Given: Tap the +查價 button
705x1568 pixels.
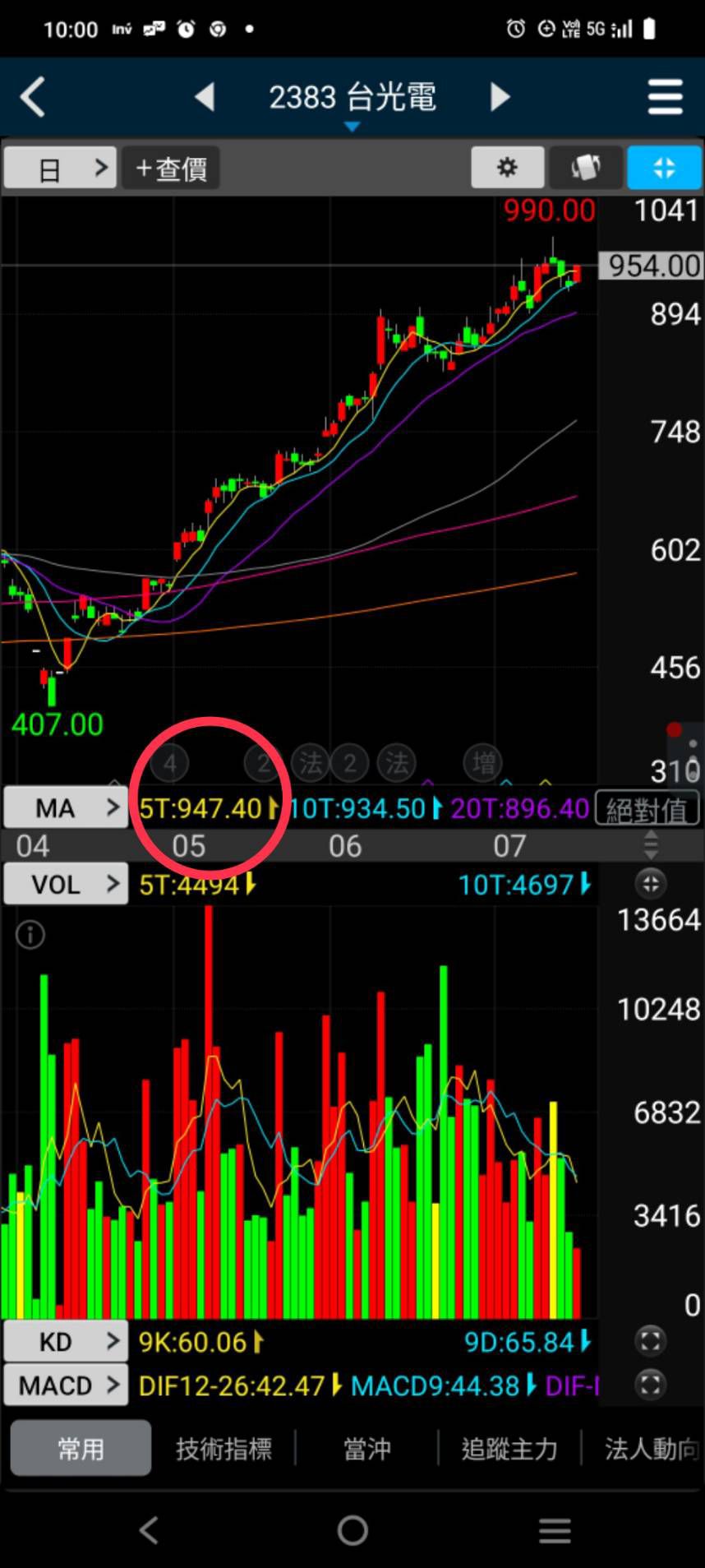Looking at the screenshot, I should click(171, 169).
